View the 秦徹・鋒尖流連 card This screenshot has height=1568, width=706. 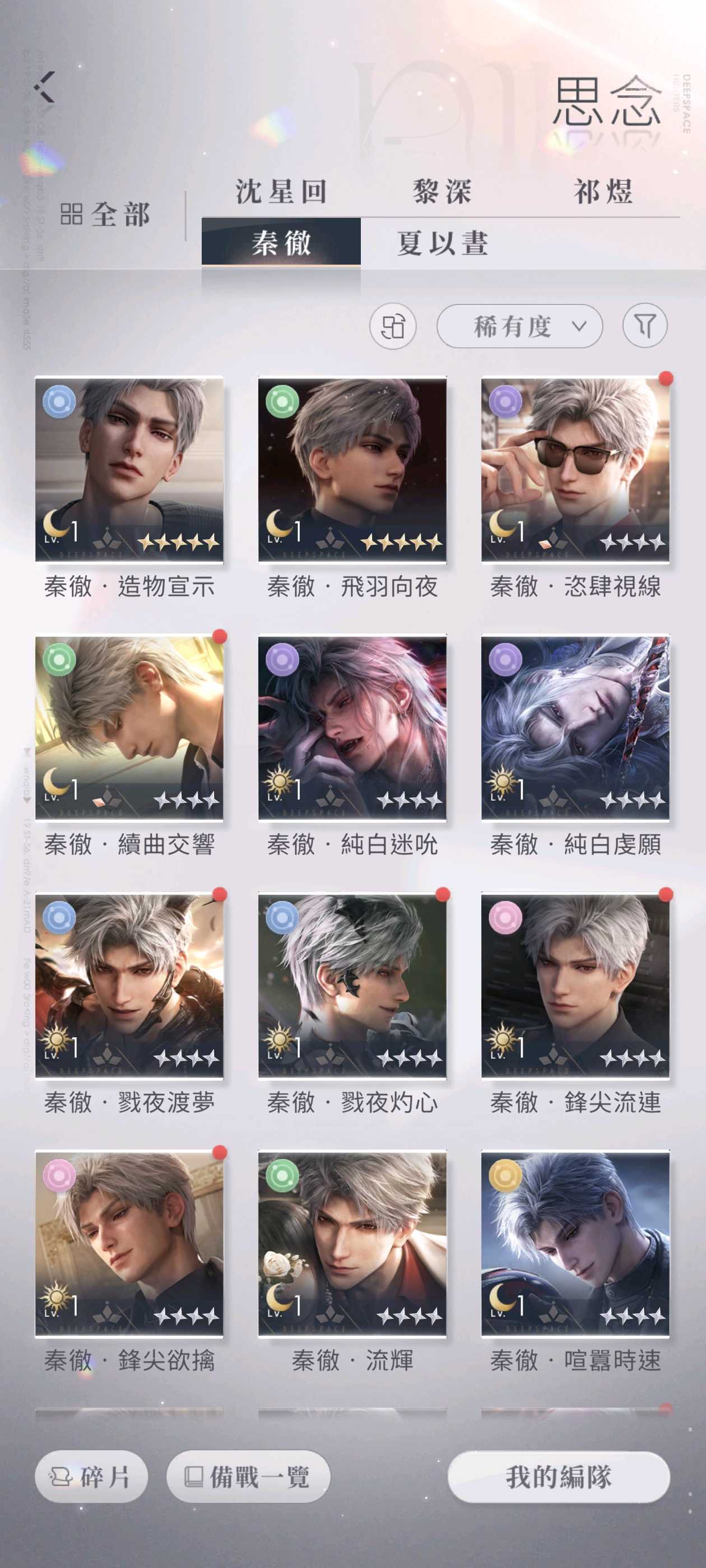tap(575, 985)
